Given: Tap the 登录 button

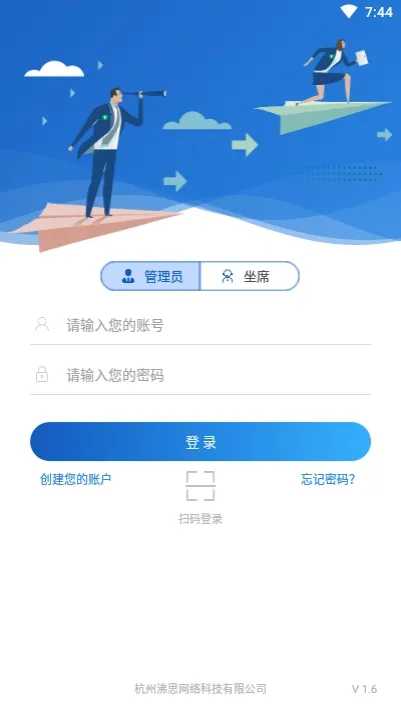Looking at the screenshot, I should (x=200, y=441).
